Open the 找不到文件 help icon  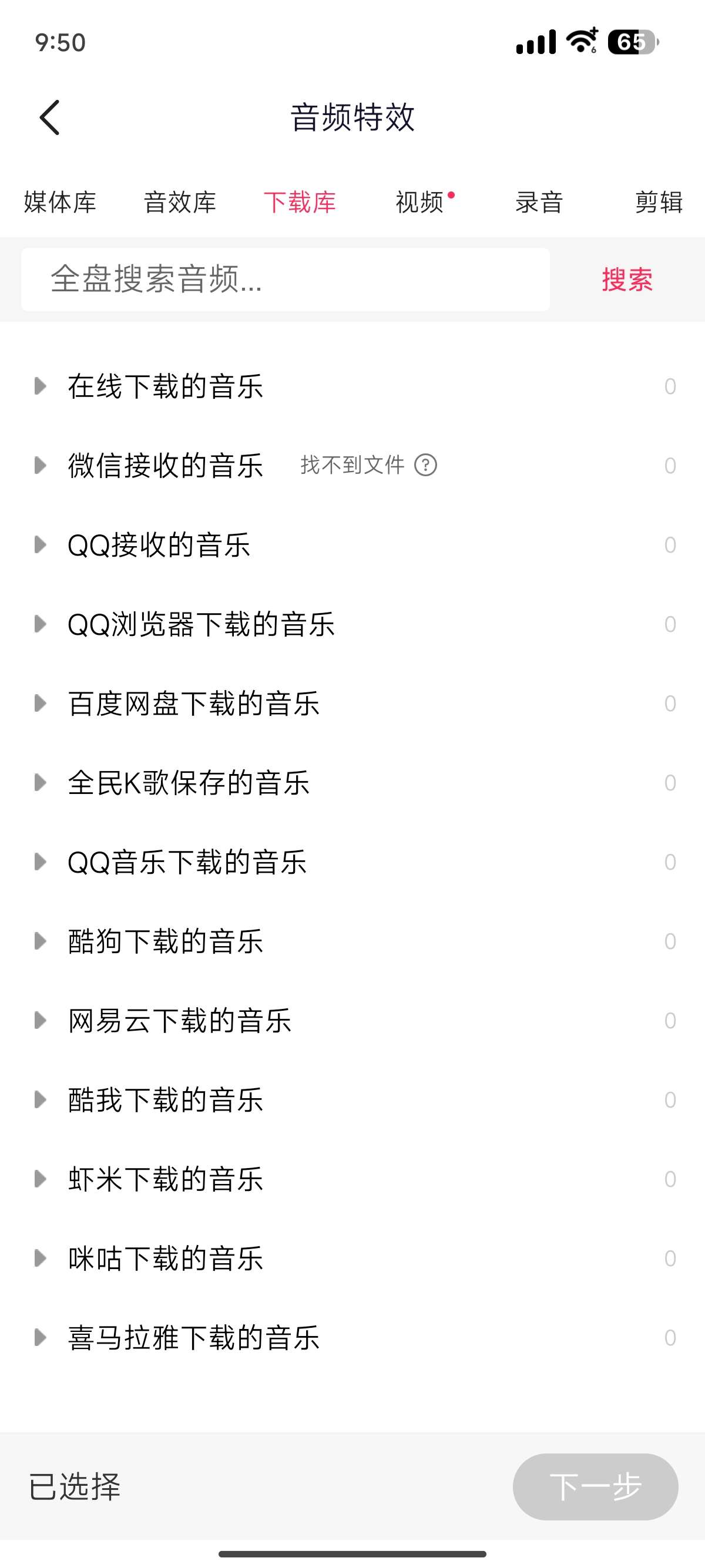[x=425, y=466]
